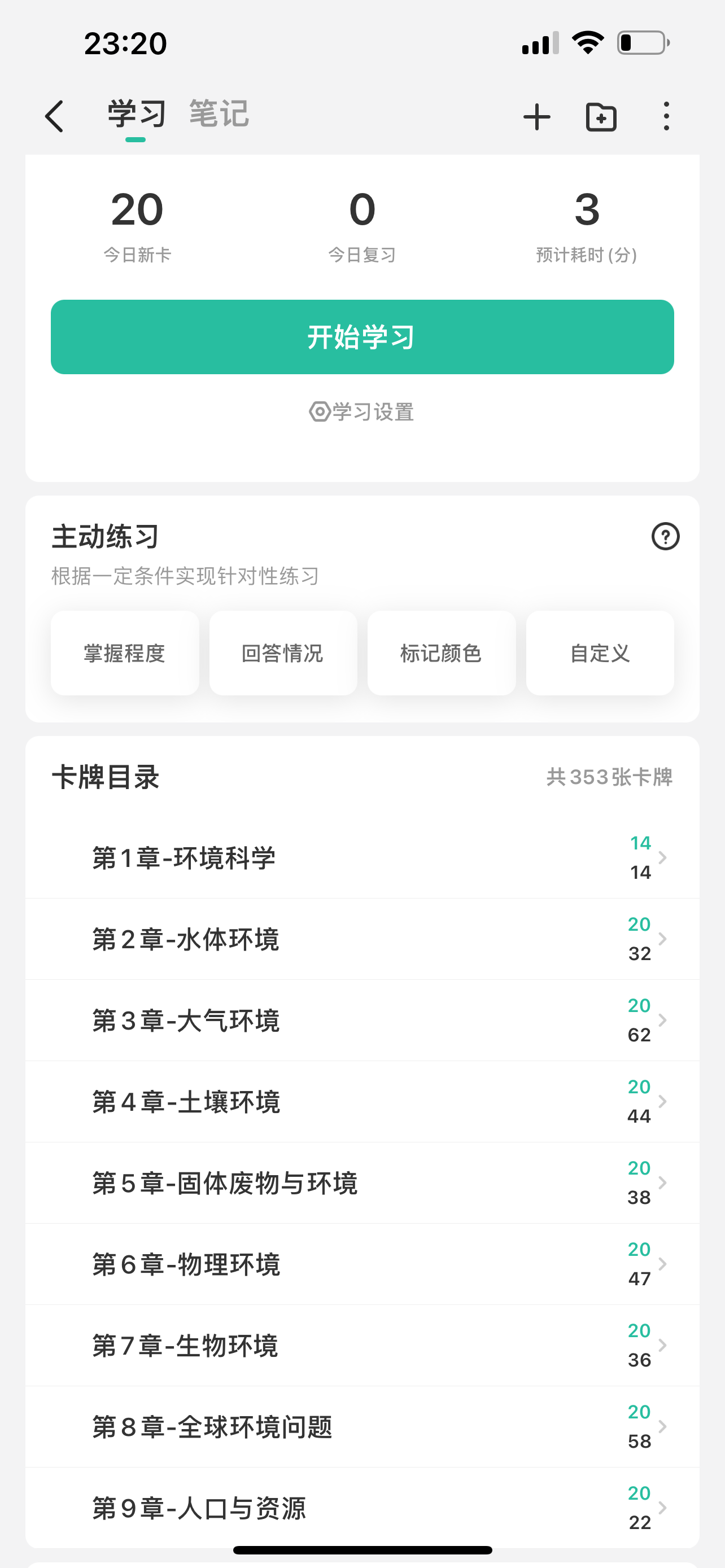Open 第8章-全球环境问题
Image resolution: width=725 pixels, height=1568 pixels.
click(x=362, y=1426)
